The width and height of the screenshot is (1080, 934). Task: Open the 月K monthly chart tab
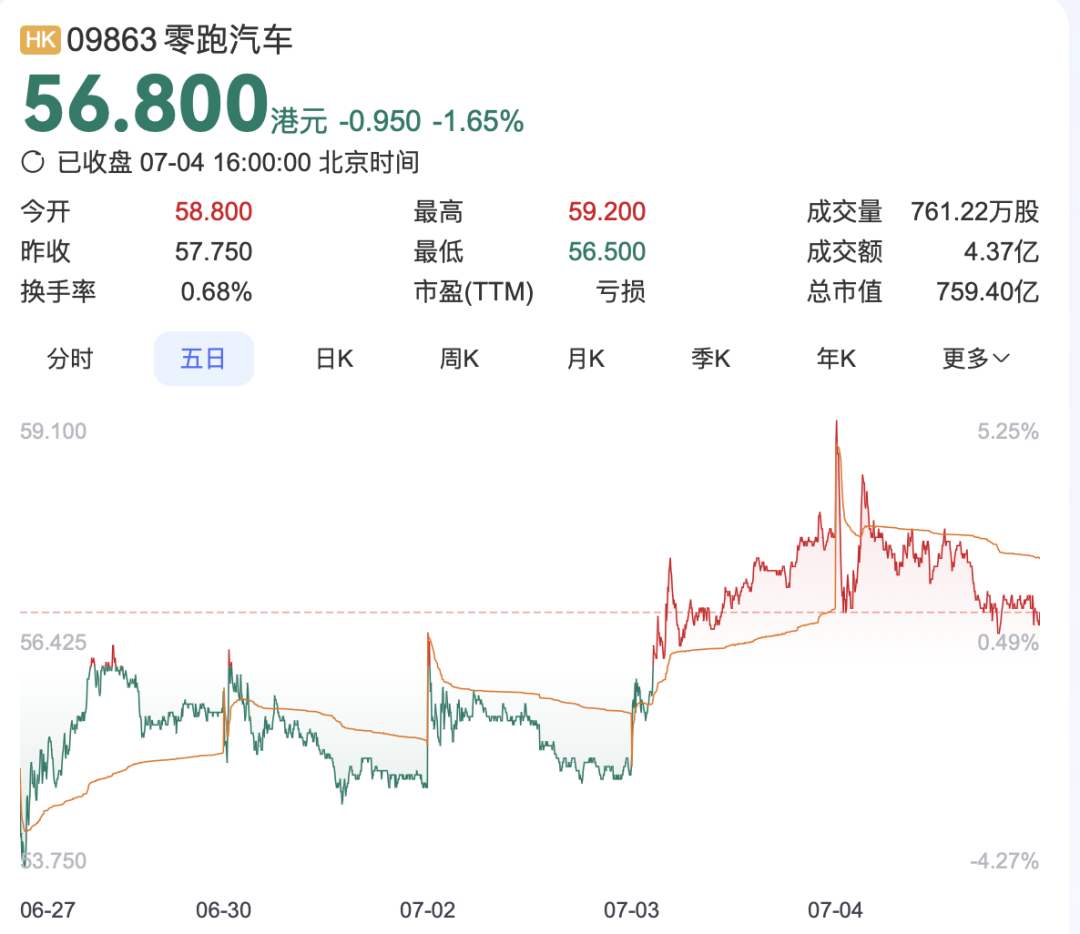[x=586, y=359]
